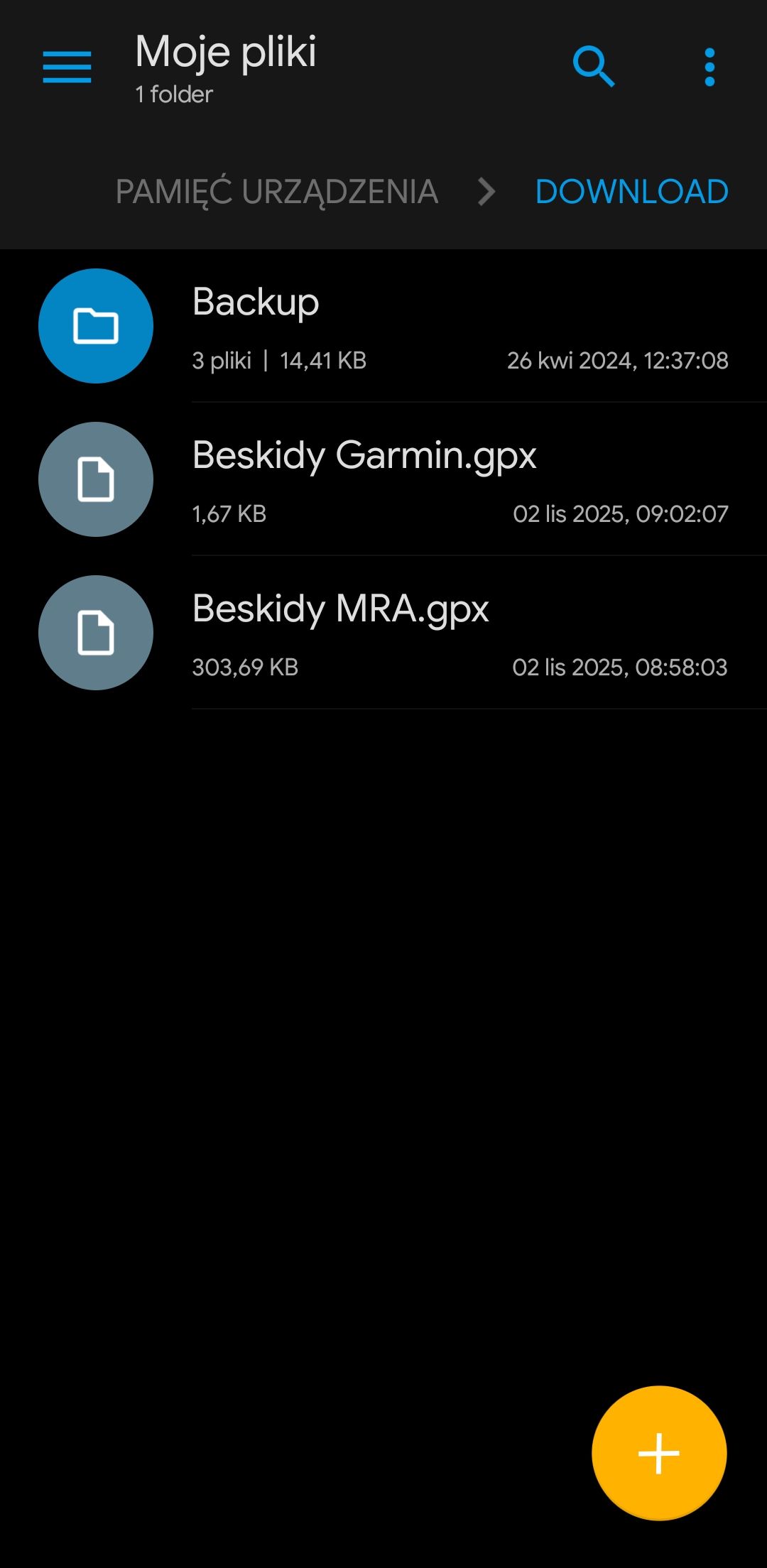
Task: Select the Download breadcrumb
Action: point(631,192)
